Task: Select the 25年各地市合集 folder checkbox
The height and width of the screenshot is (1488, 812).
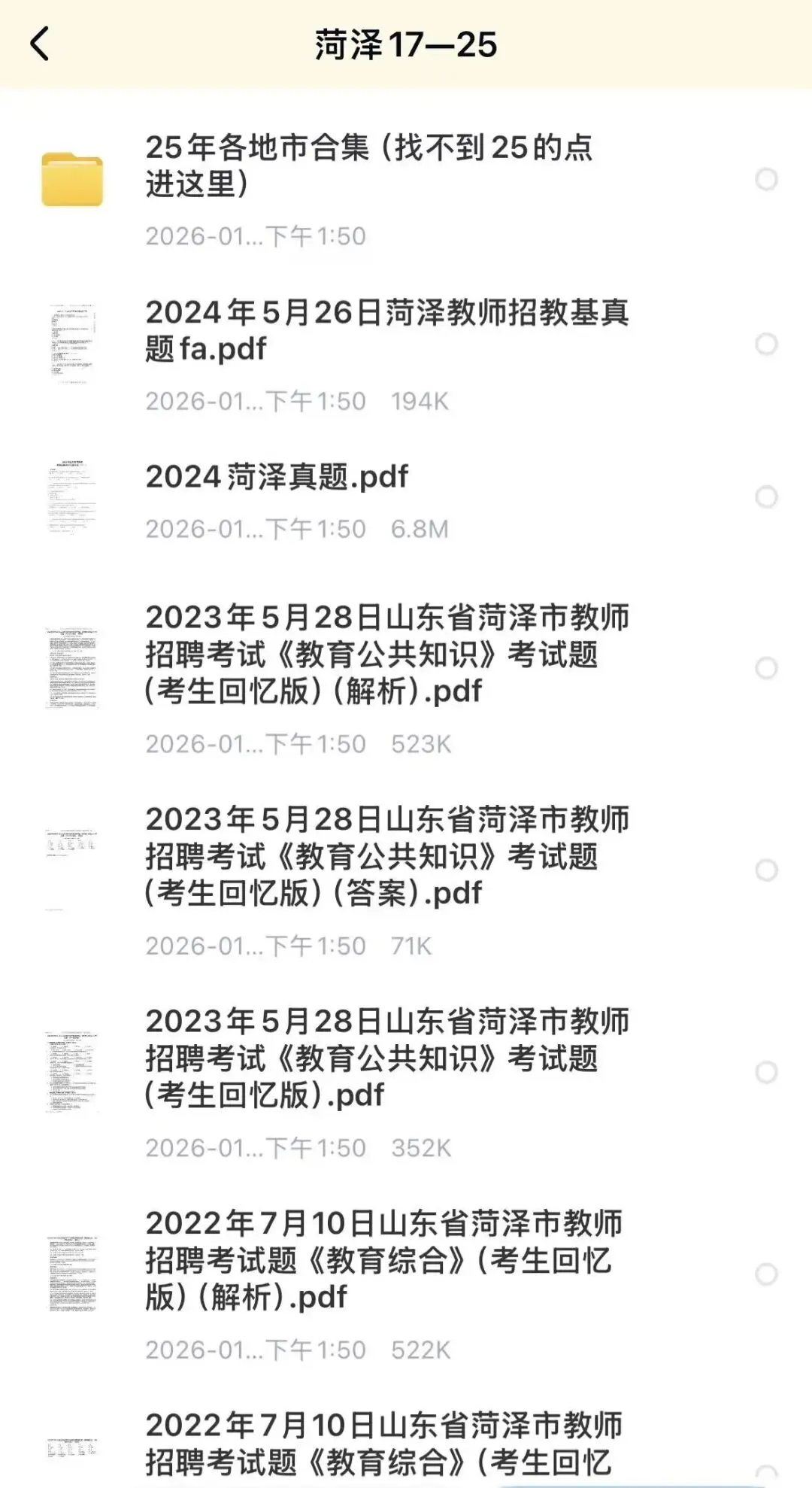Action: click(x=766, y=180)
